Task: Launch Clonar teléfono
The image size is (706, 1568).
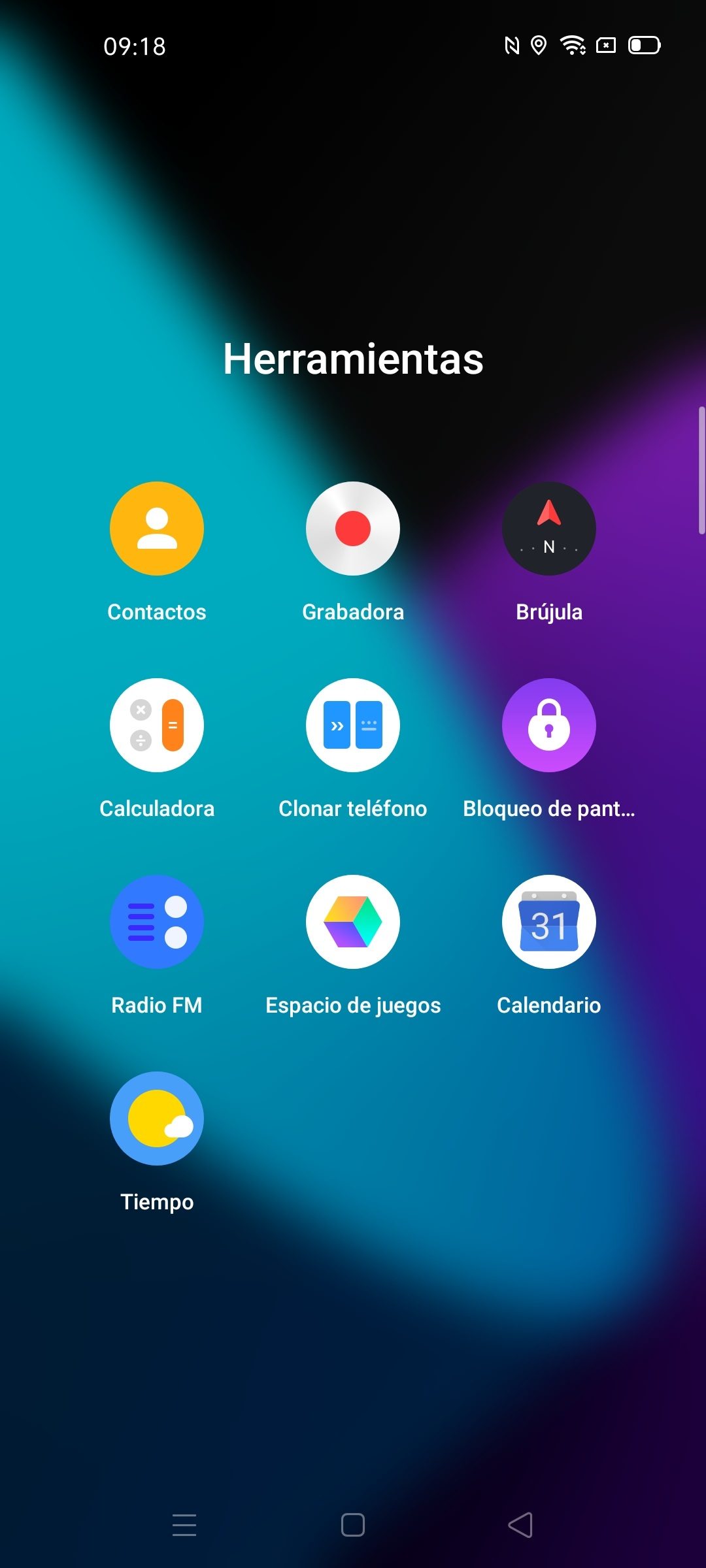Action: click(353, 725)
